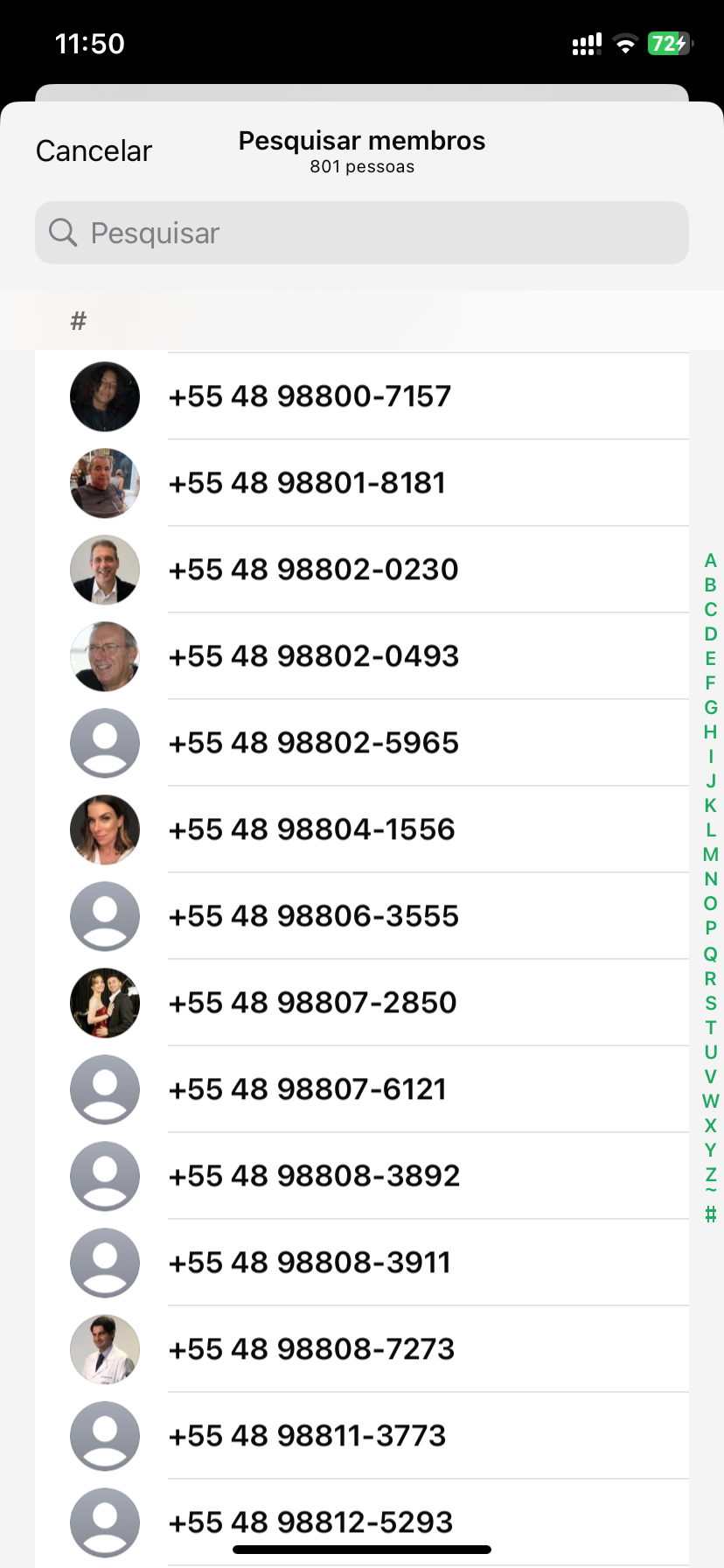This screenshot has height=1568, width=724.
Task: Open member +55 48 98807-2850
Action: (x=362, y=1003)
